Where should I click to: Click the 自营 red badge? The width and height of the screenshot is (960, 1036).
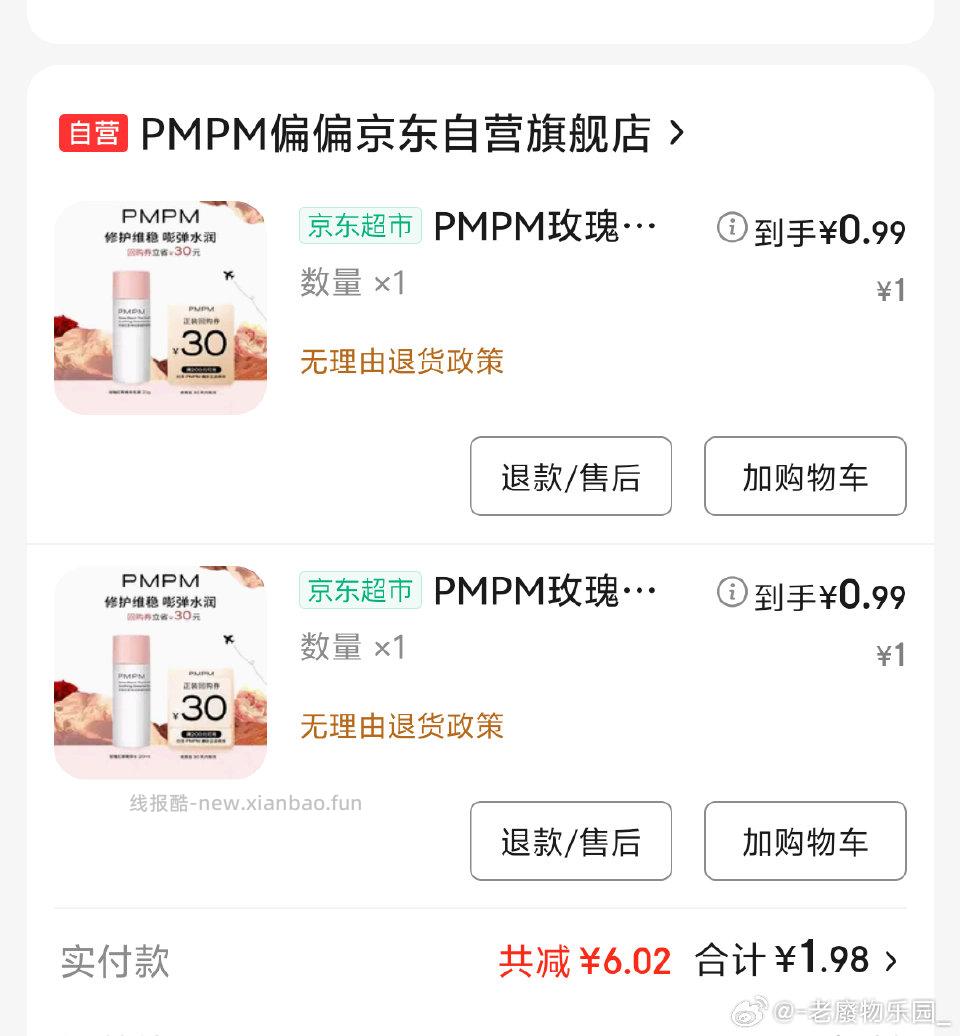93,131
